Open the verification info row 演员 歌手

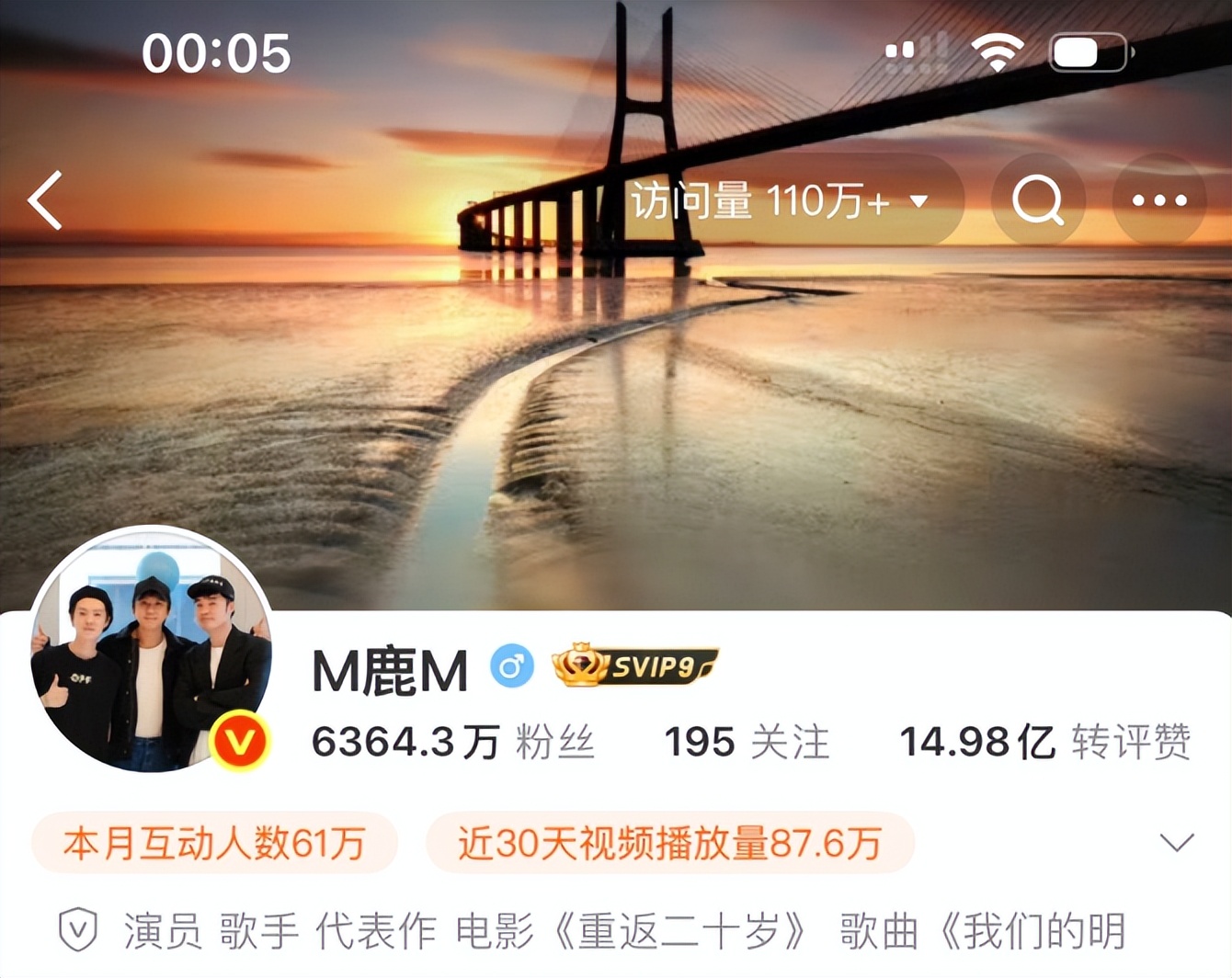[588, 931]
